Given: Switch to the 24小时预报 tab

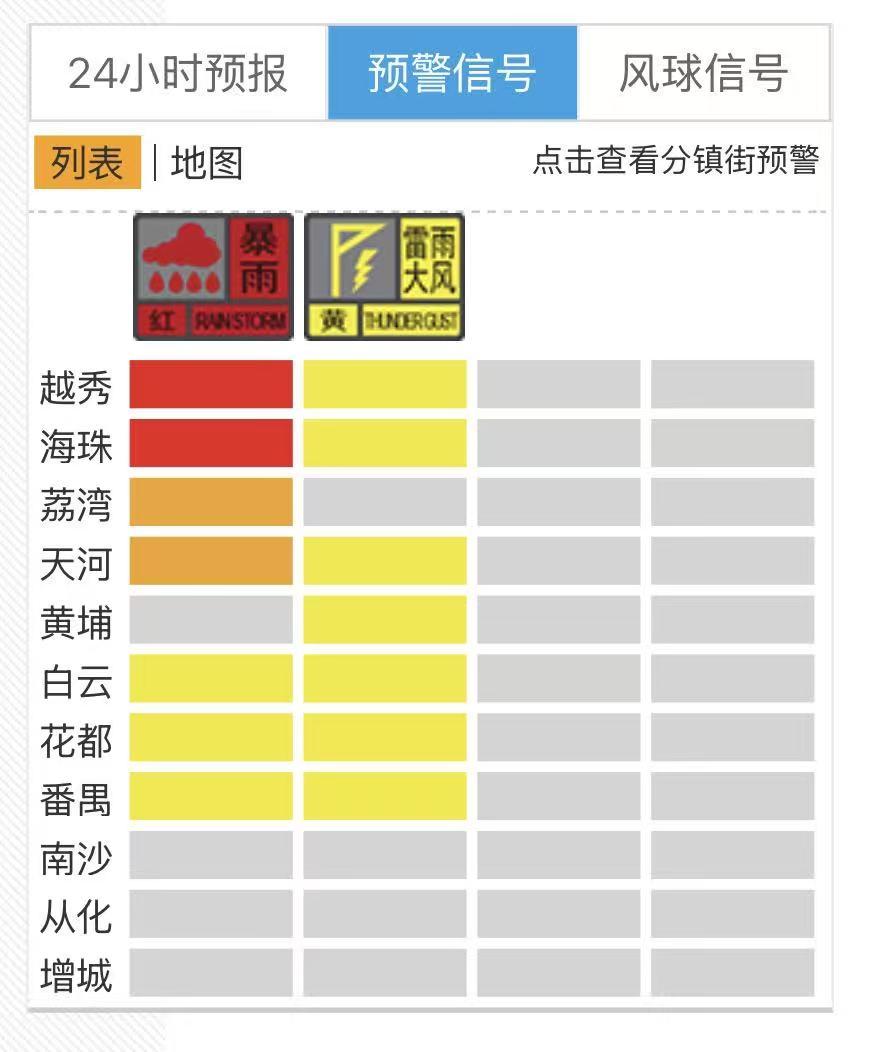Looking at the screenshot, I should (178, 72).
